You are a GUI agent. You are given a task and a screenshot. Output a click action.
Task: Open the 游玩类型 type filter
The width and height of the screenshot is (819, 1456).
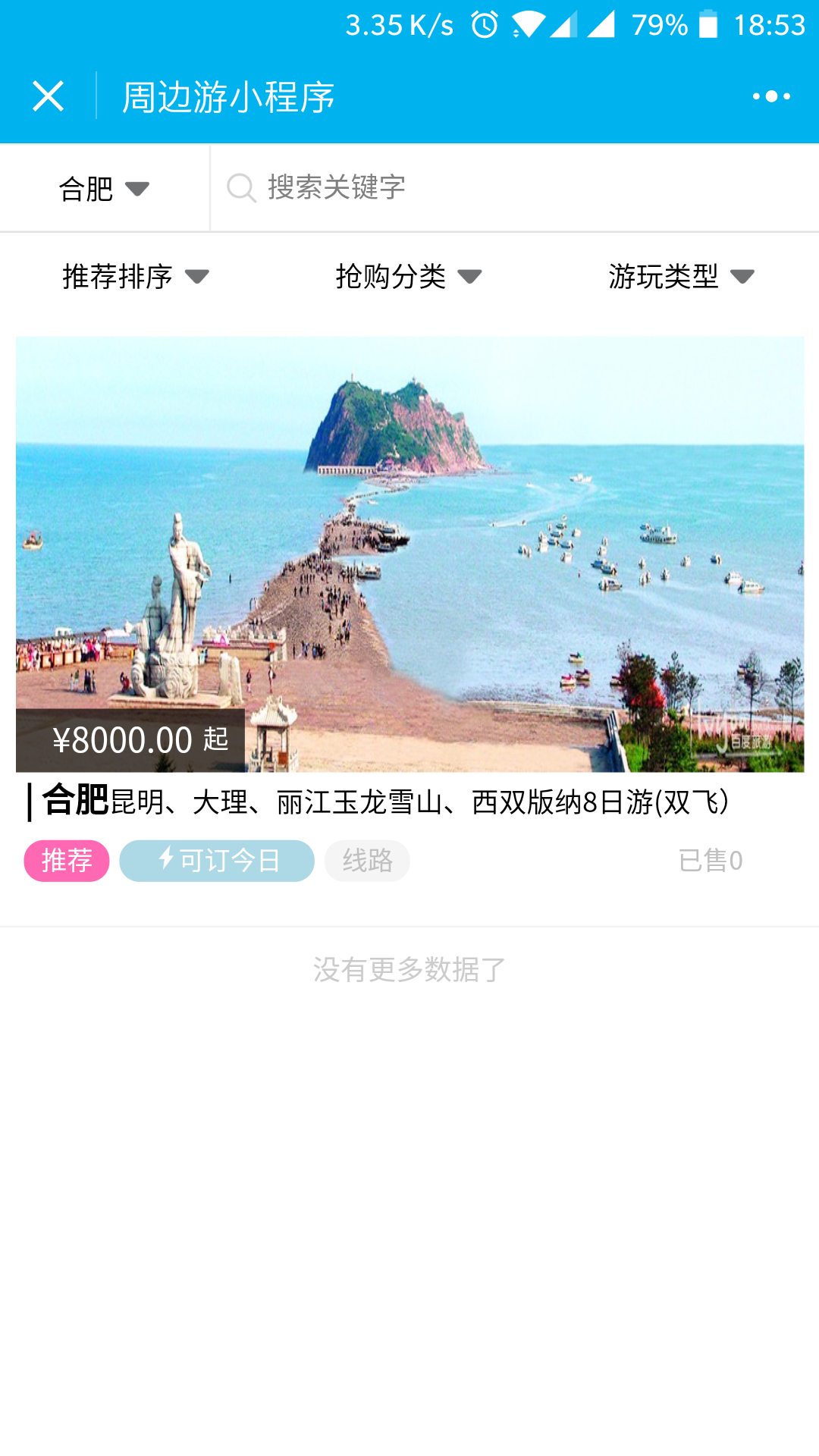(680, 276)
